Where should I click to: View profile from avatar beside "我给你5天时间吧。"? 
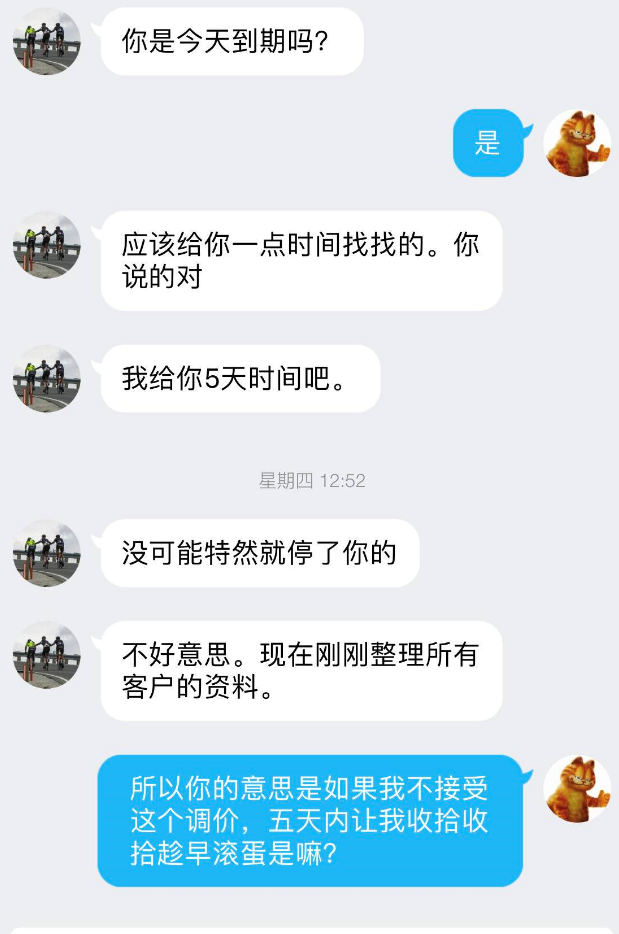click(x=46, y=379)
